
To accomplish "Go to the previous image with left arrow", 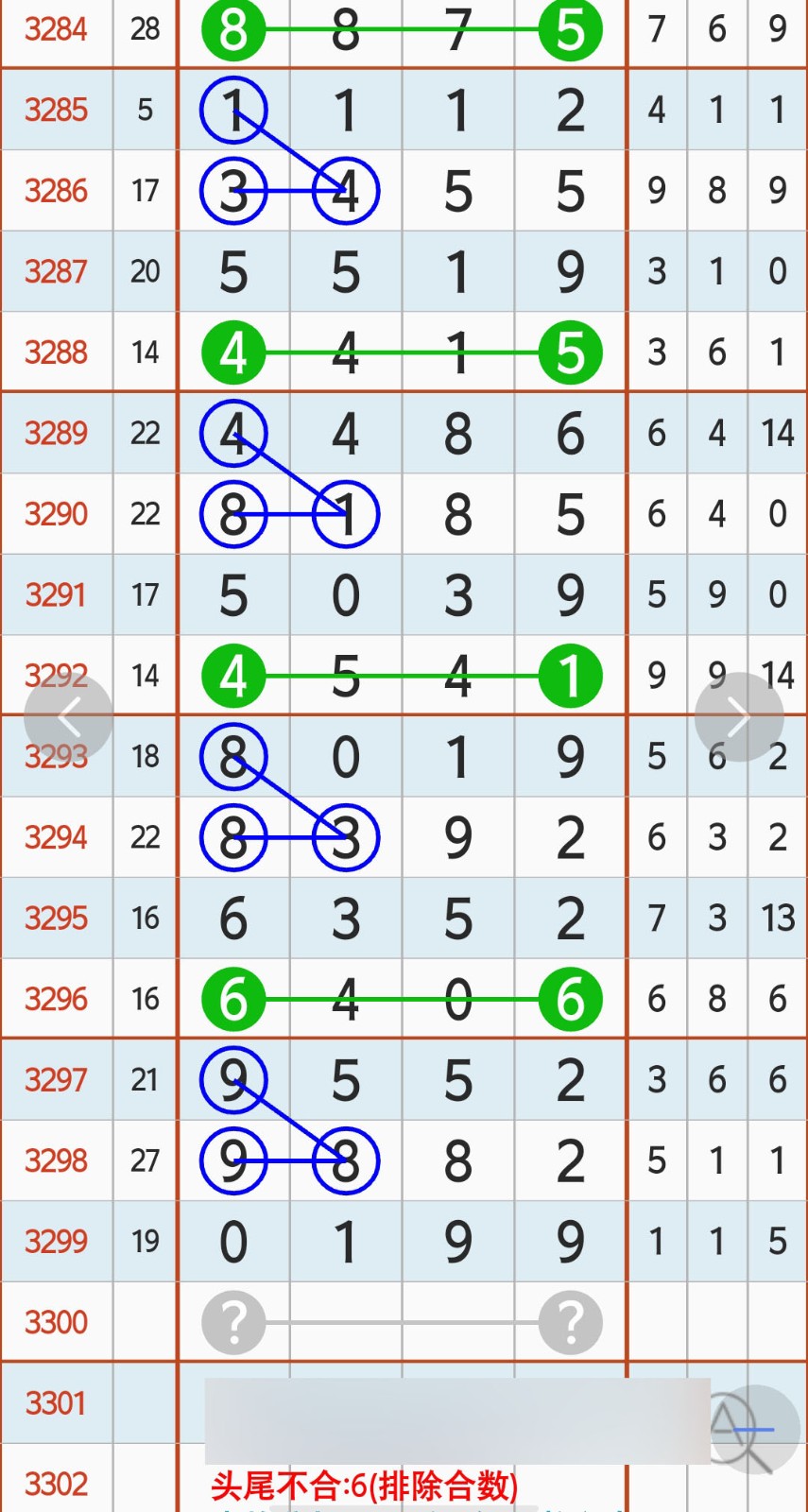I will click(68, 718).
